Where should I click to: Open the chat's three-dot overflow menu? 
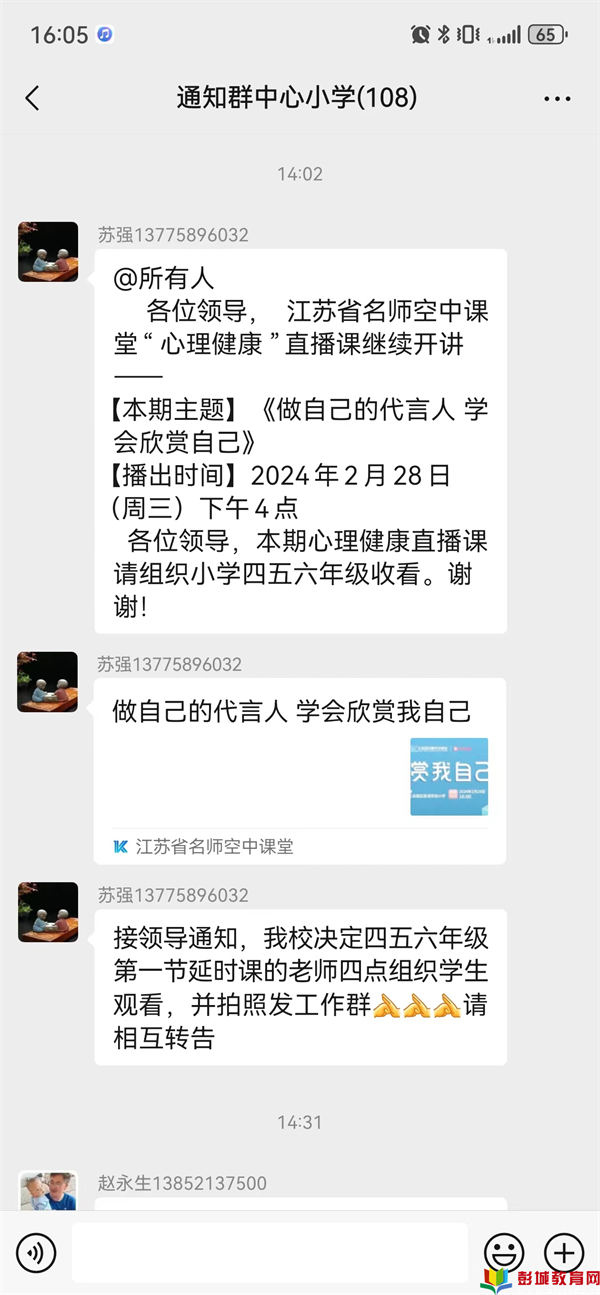[557, 98]
